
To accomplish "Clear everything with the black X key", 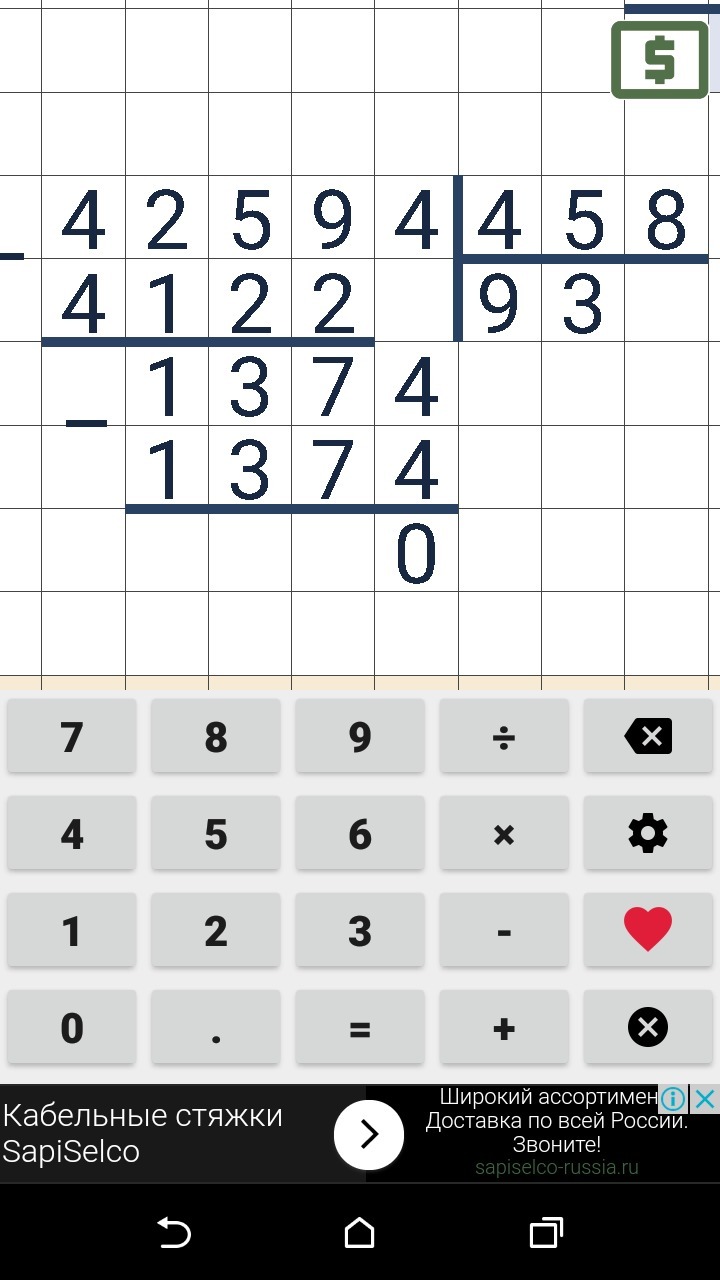I will coord(648,1027).
